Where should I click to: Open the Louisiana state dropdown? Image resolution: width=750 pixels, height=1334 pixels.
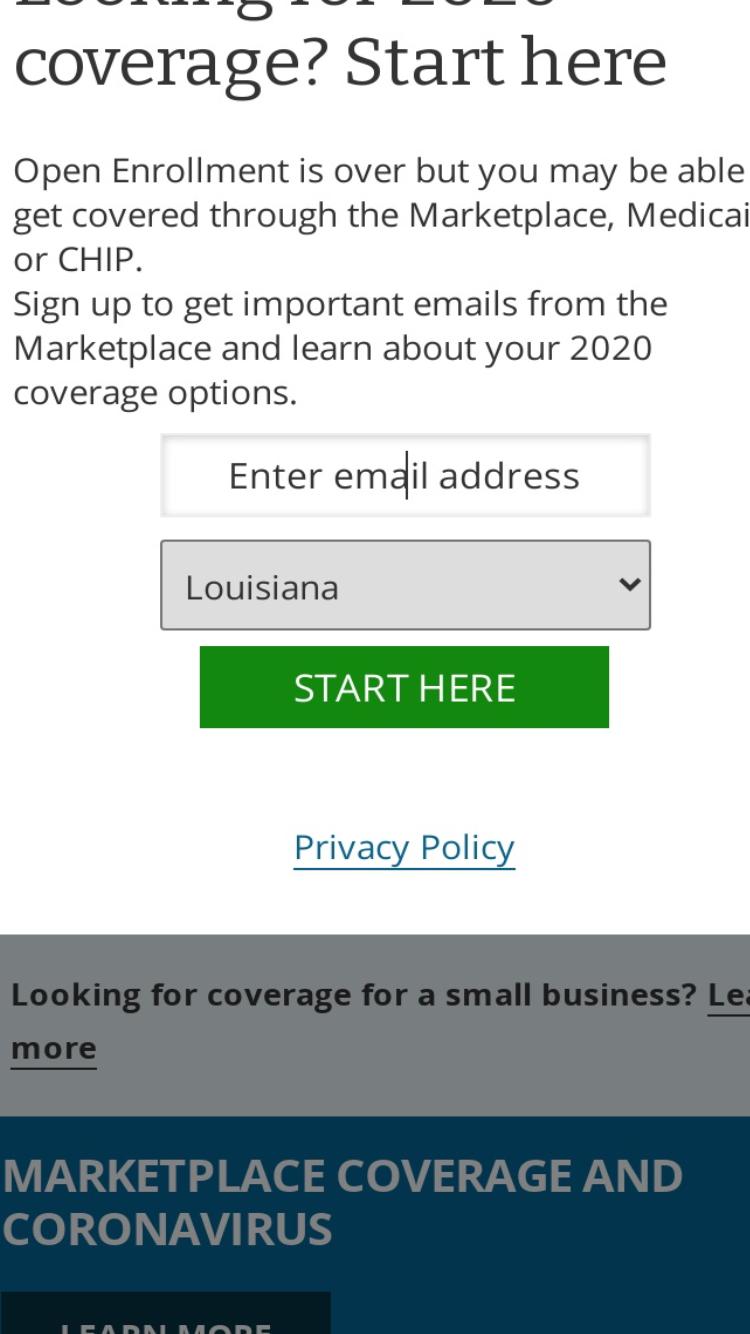point(405,585)
